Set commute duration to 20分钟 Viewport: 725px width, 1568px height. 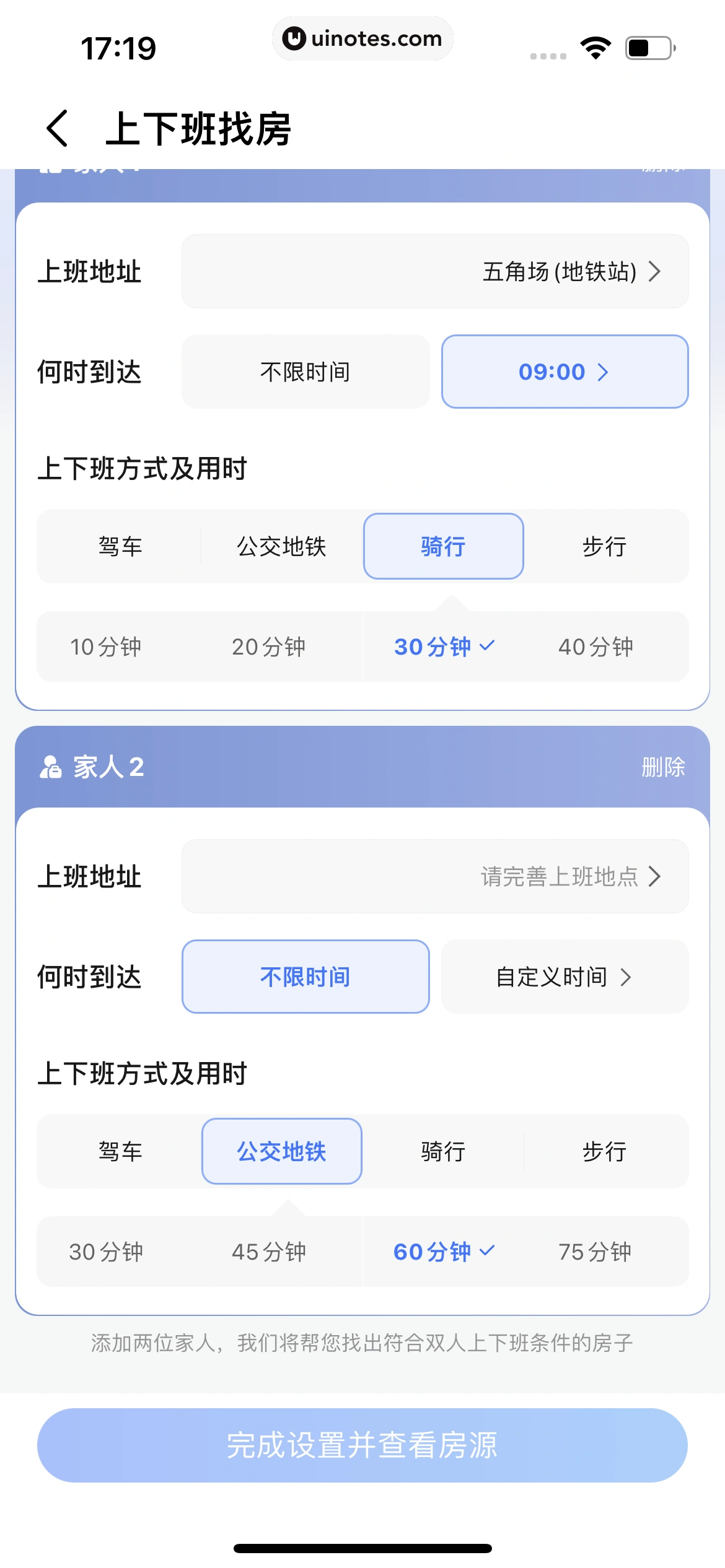pos(268,647)
